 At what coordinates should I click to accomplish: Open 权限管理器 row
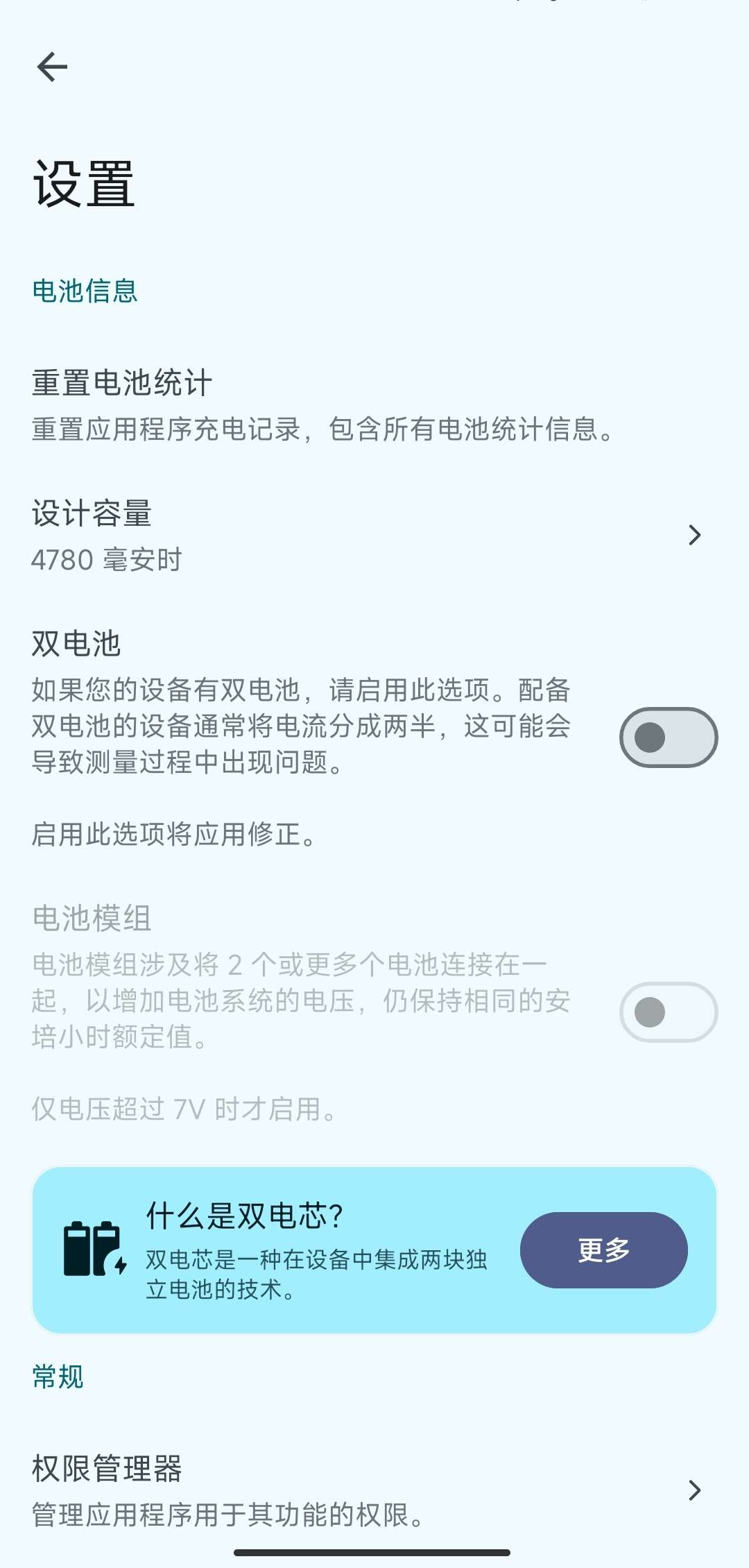click(374, 1490)
